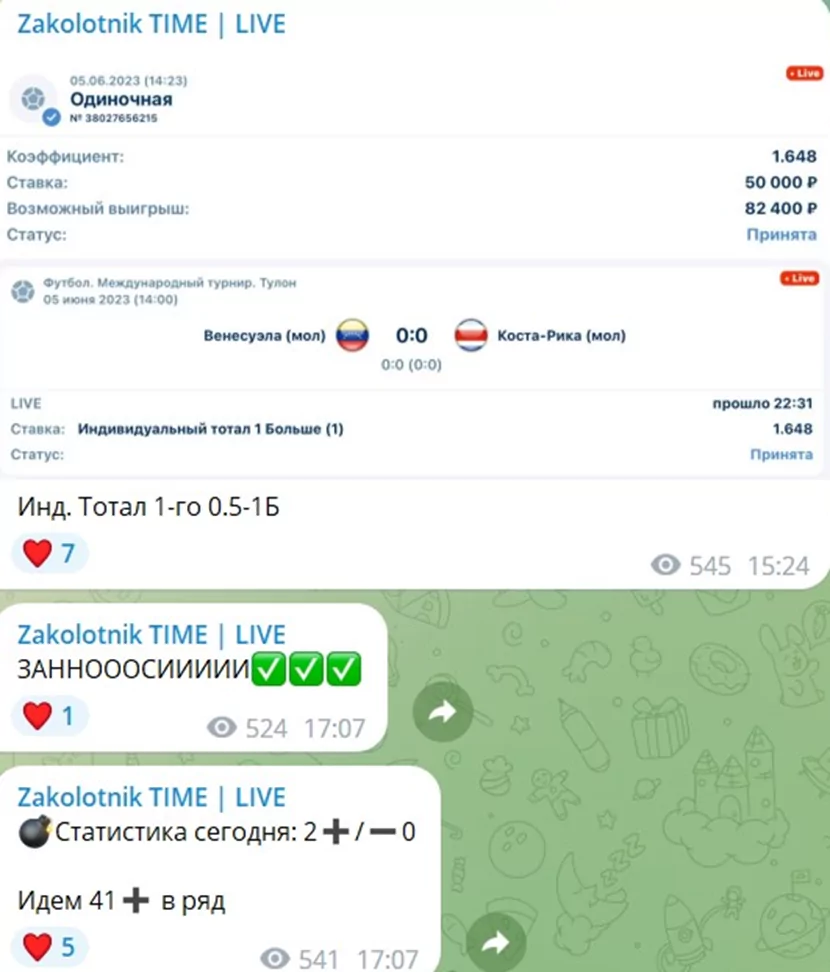Tap the heart reaction showing 7
The image size is (830, 972).
[x=49, y=553]
